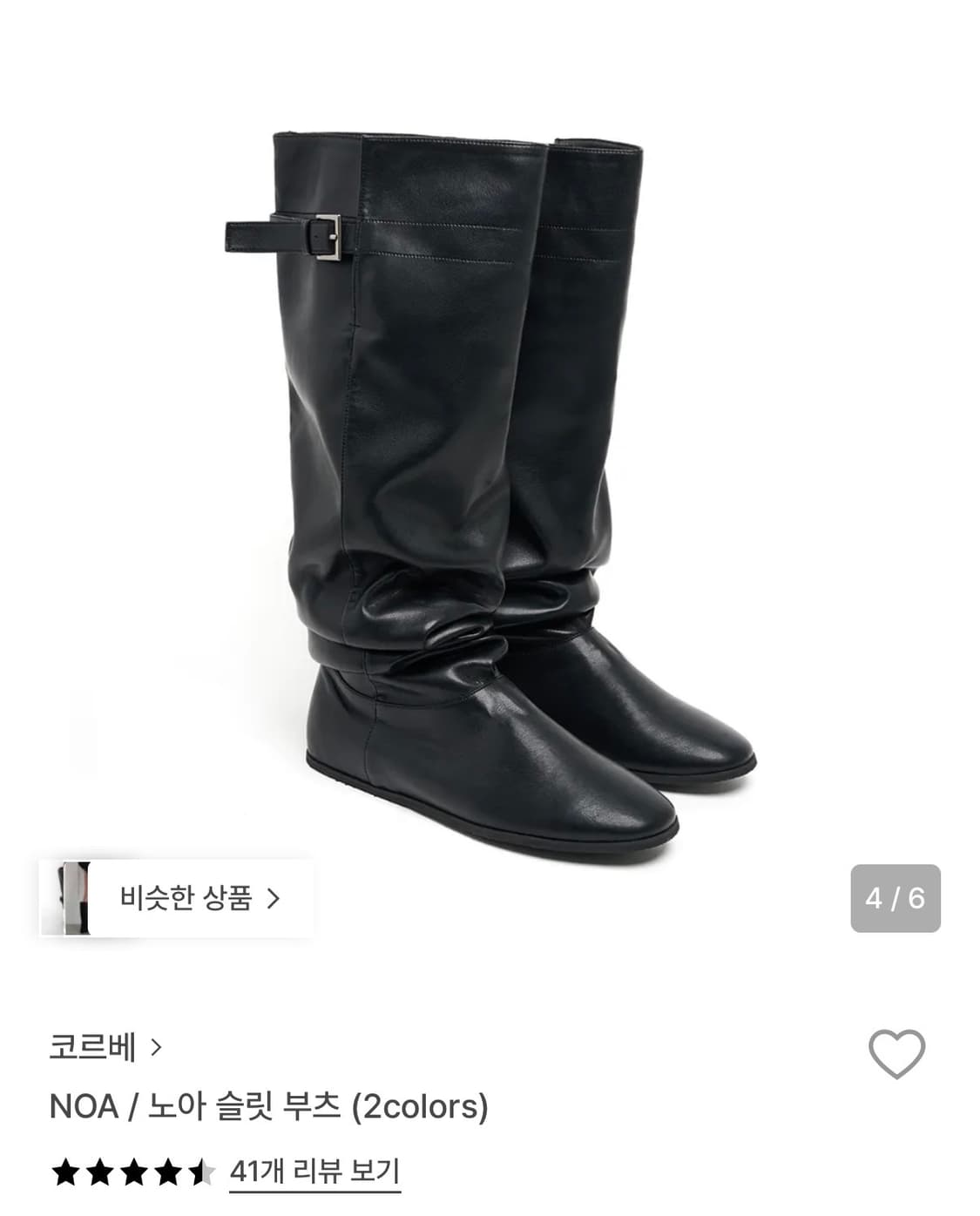Click the heart outline icon on the right
Image resolution: width=980 pixels, height=1216 pixels.
(x=898, y=1053)
